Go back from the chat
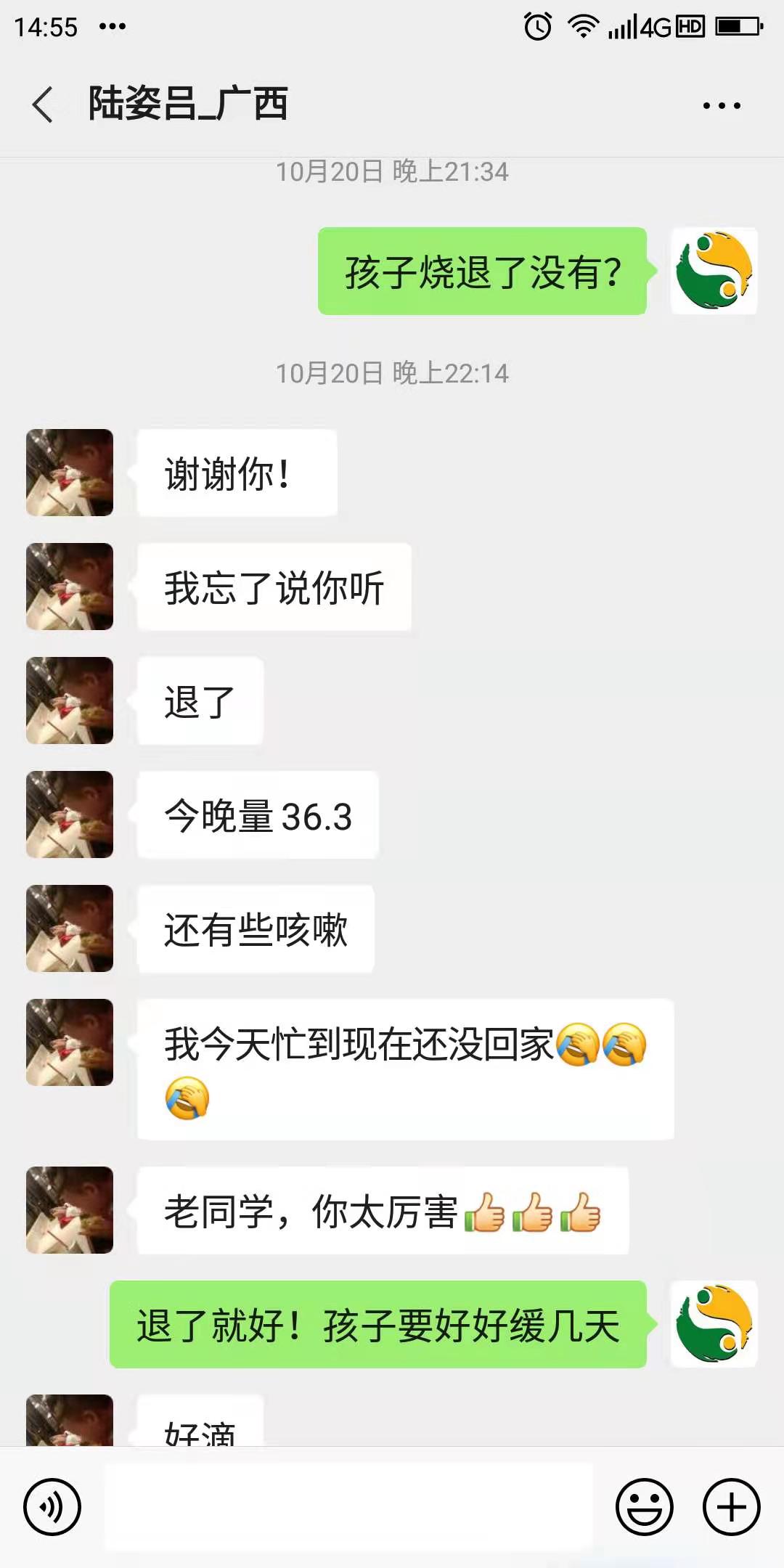The width and height of the screenshot is (784, 1568). (x=44, y=105)
